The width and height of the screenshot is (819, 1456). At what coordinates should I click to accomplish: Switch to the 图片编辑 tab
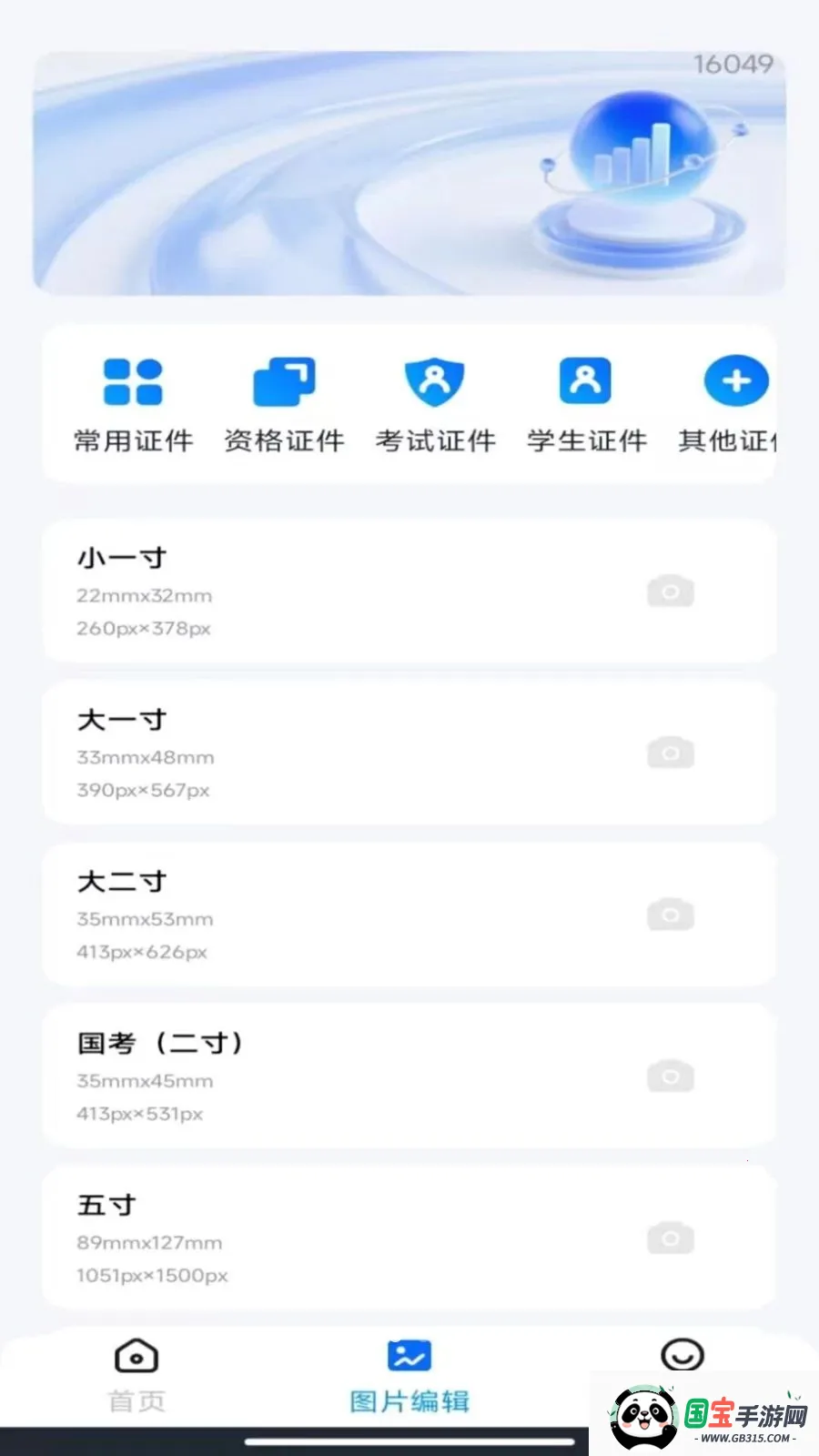tap(408, 1374)
